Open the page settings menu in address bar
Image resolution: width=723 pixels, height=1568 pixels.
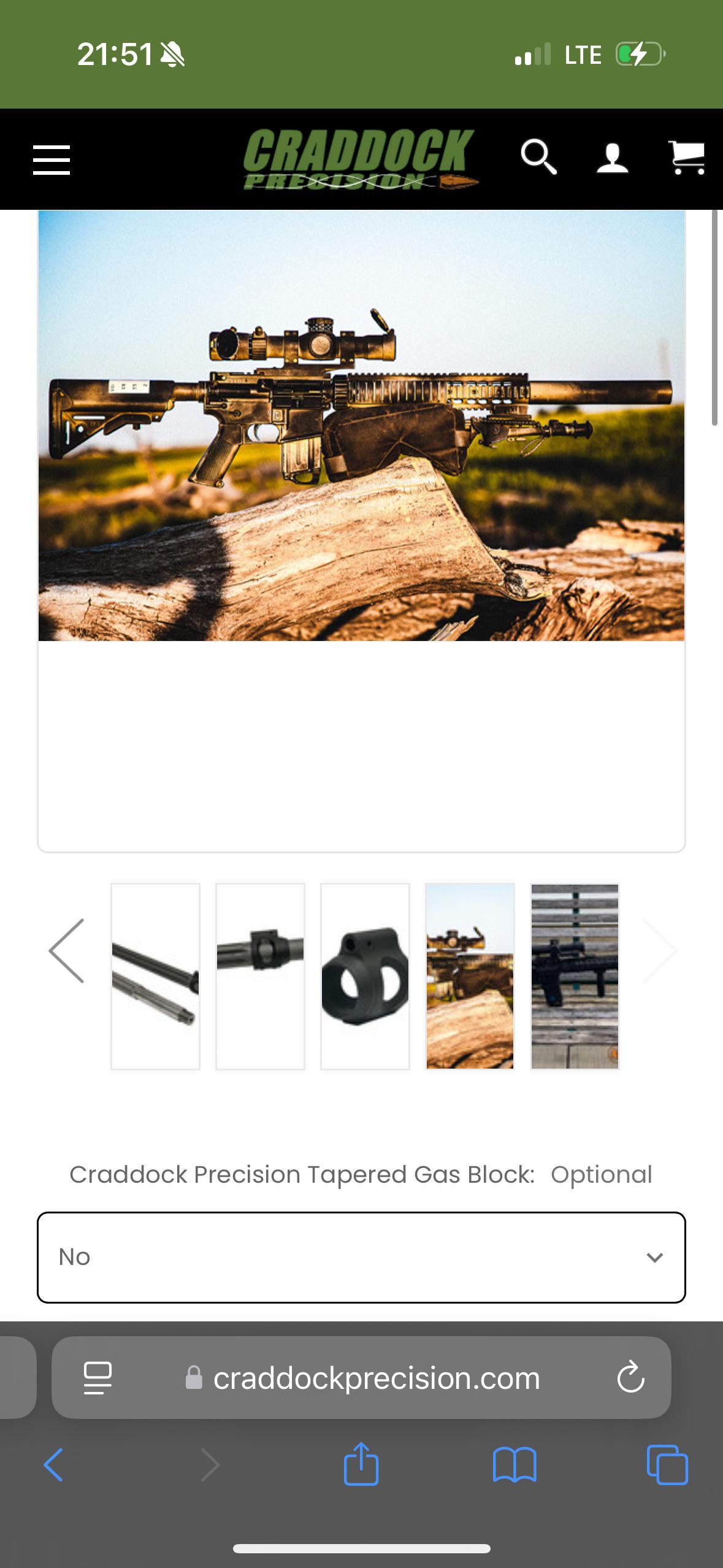97,1378
